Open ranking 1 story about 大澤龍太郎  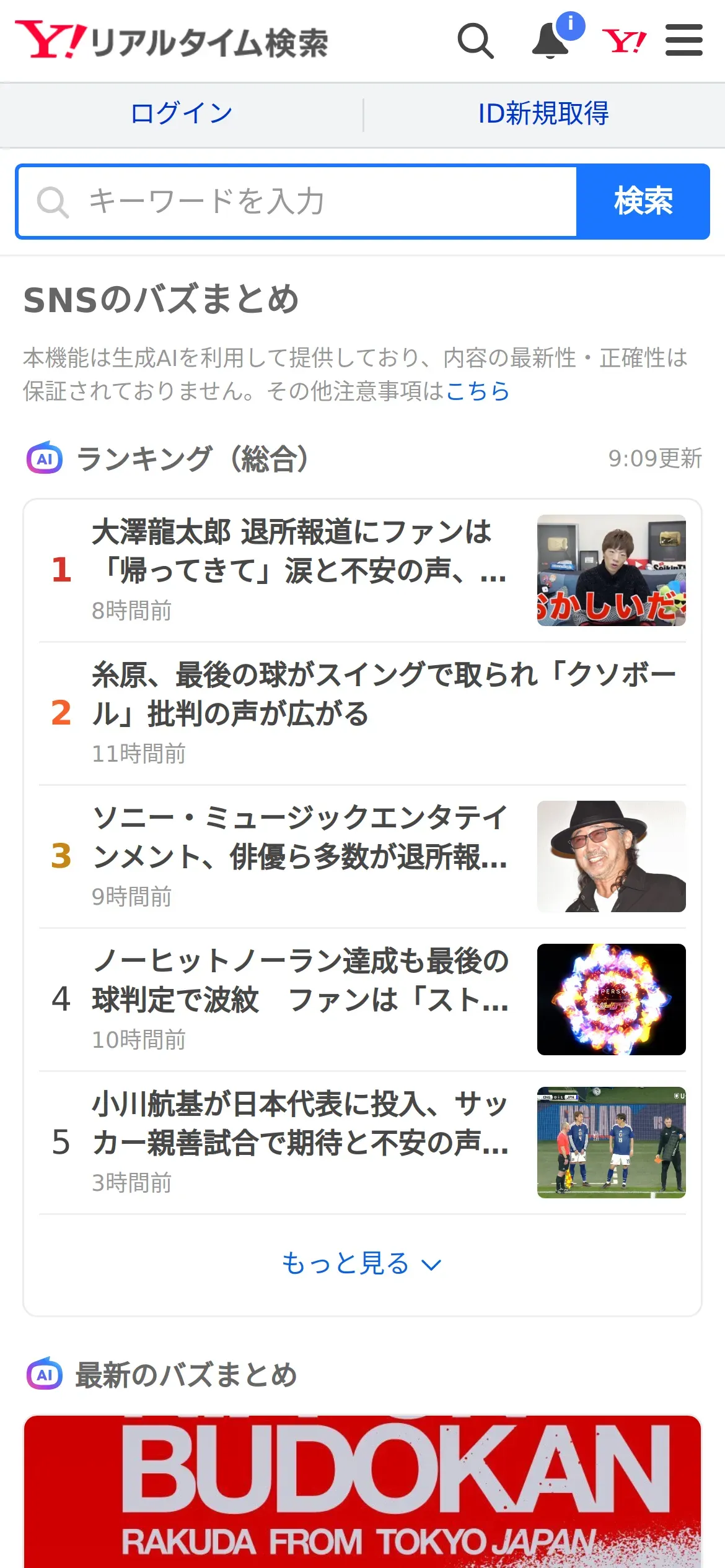[x=362, y=570]
